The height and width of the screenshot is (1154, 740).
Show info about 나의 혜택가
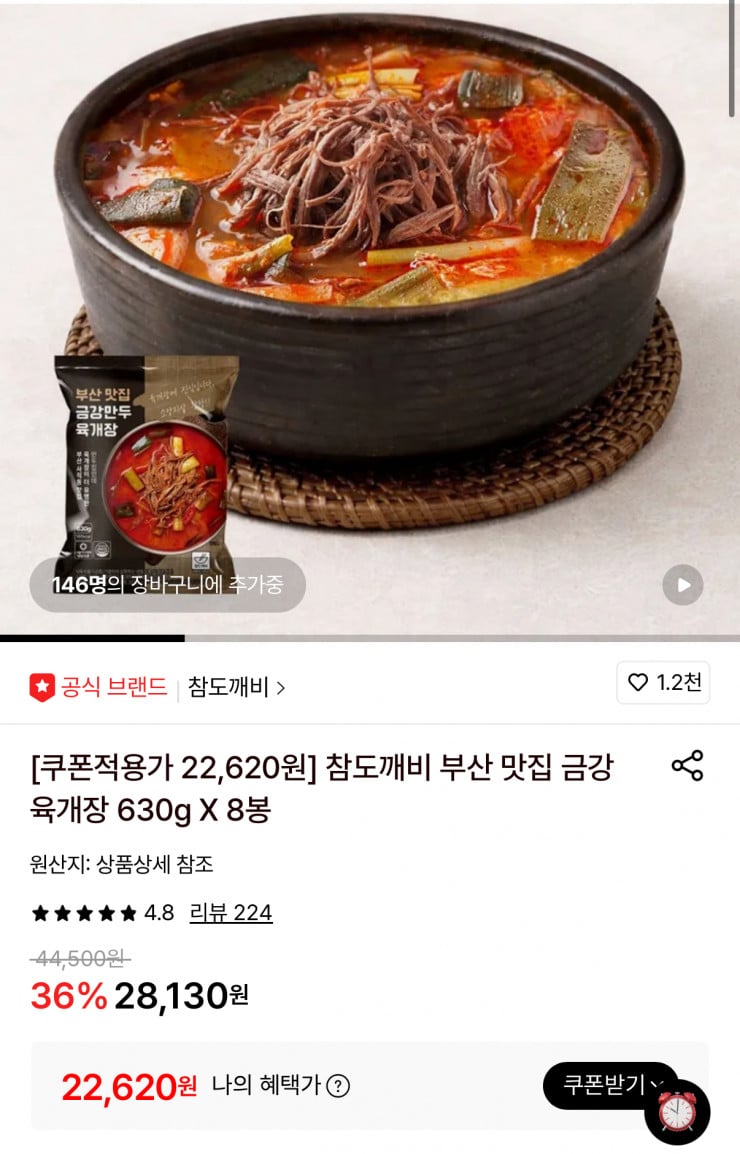[x=338, y=1086]
